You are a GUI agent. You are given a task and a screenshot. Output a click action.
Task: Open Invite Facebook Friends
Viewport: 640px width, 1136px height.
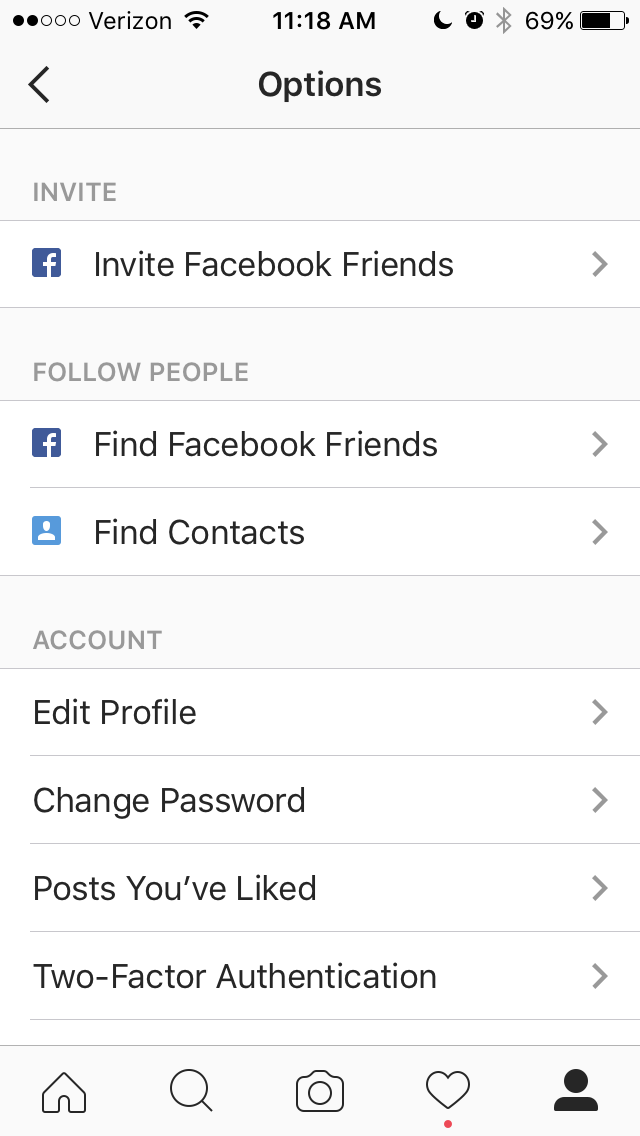pyautogui.click(x=320, y=265)
